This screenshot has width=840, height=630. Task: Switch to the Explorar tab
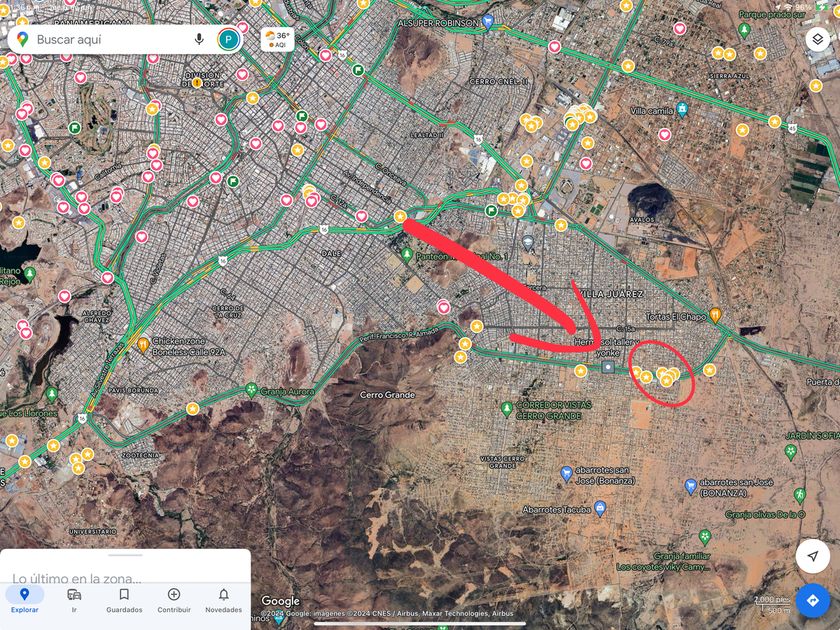[x=24, y=599]
